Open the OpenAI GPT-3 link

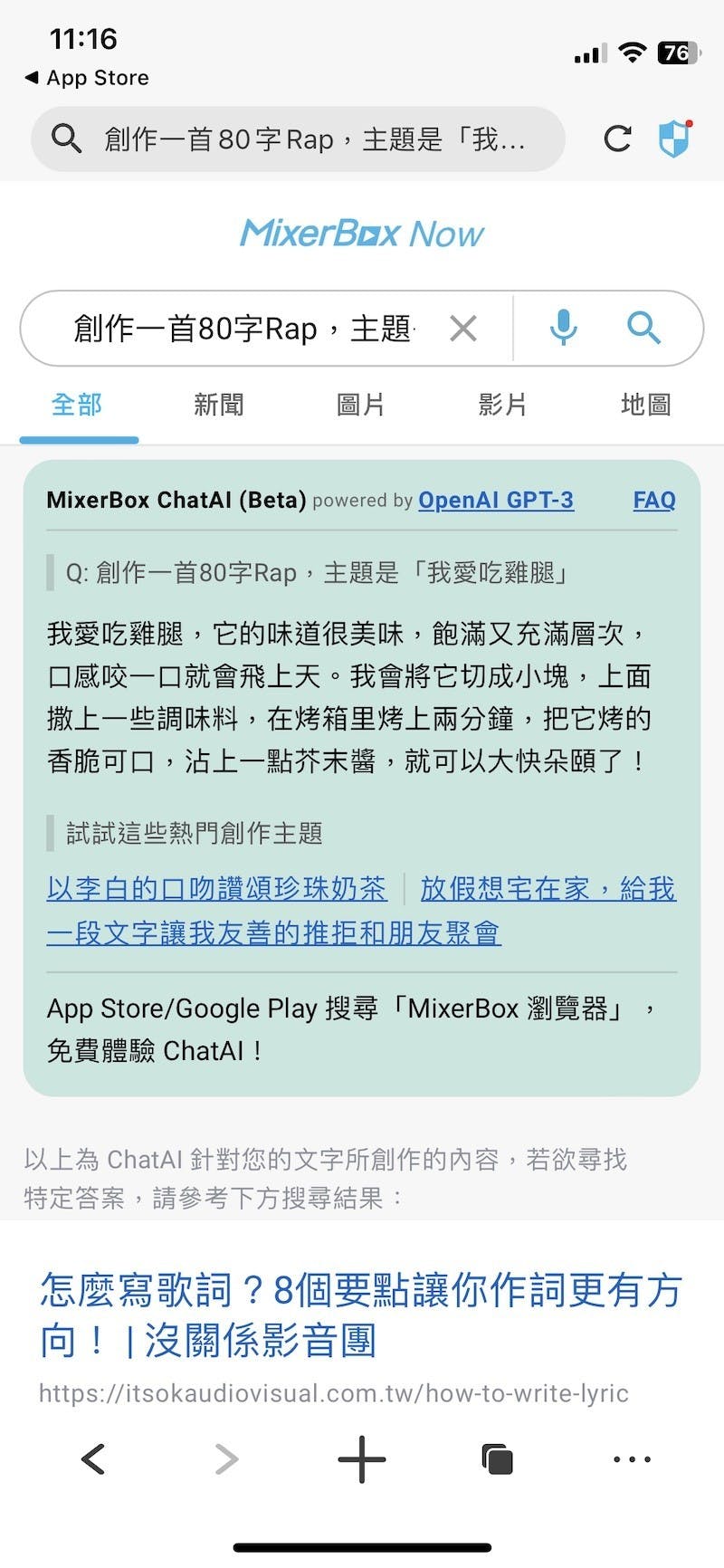click(x=495, y=500)
